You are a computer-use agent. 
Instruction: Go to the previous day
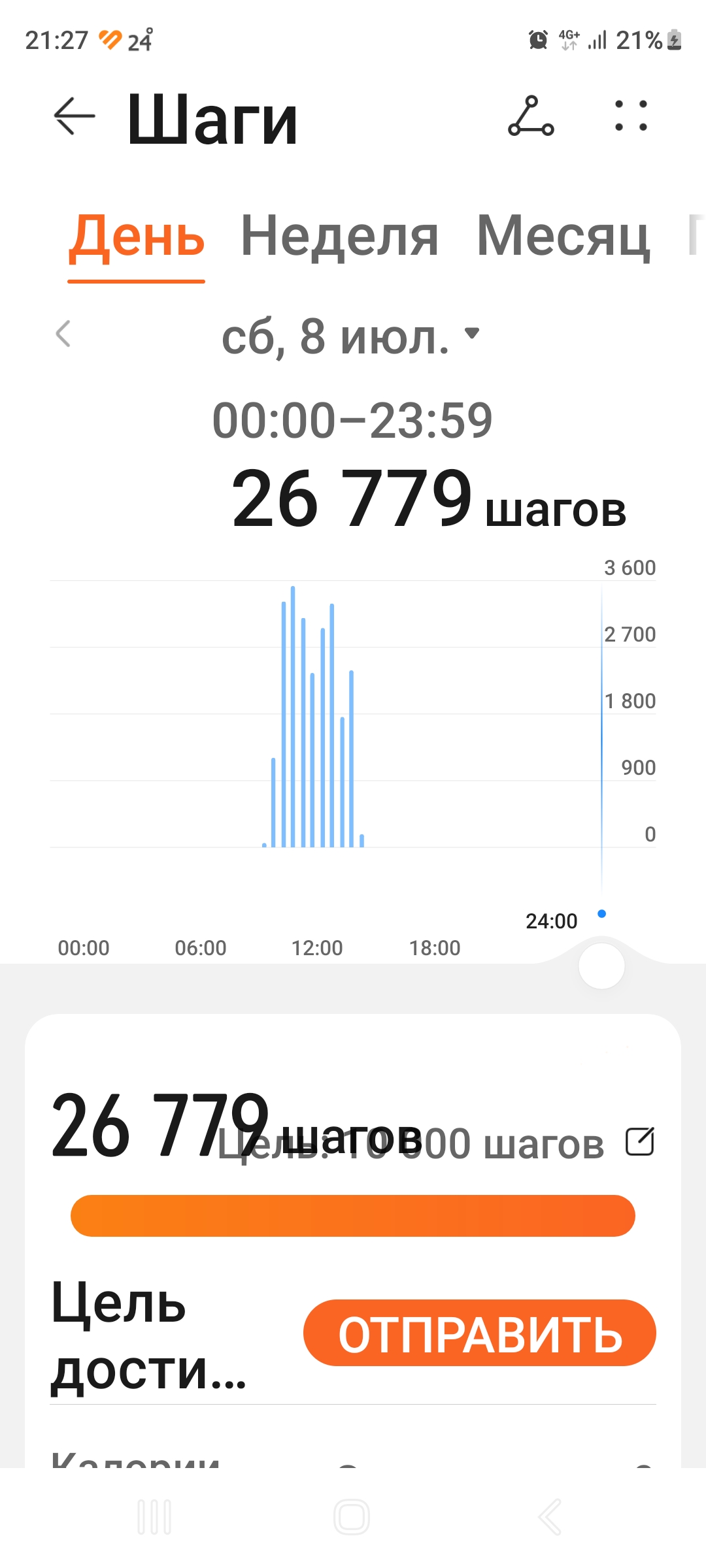coord(63,334)
